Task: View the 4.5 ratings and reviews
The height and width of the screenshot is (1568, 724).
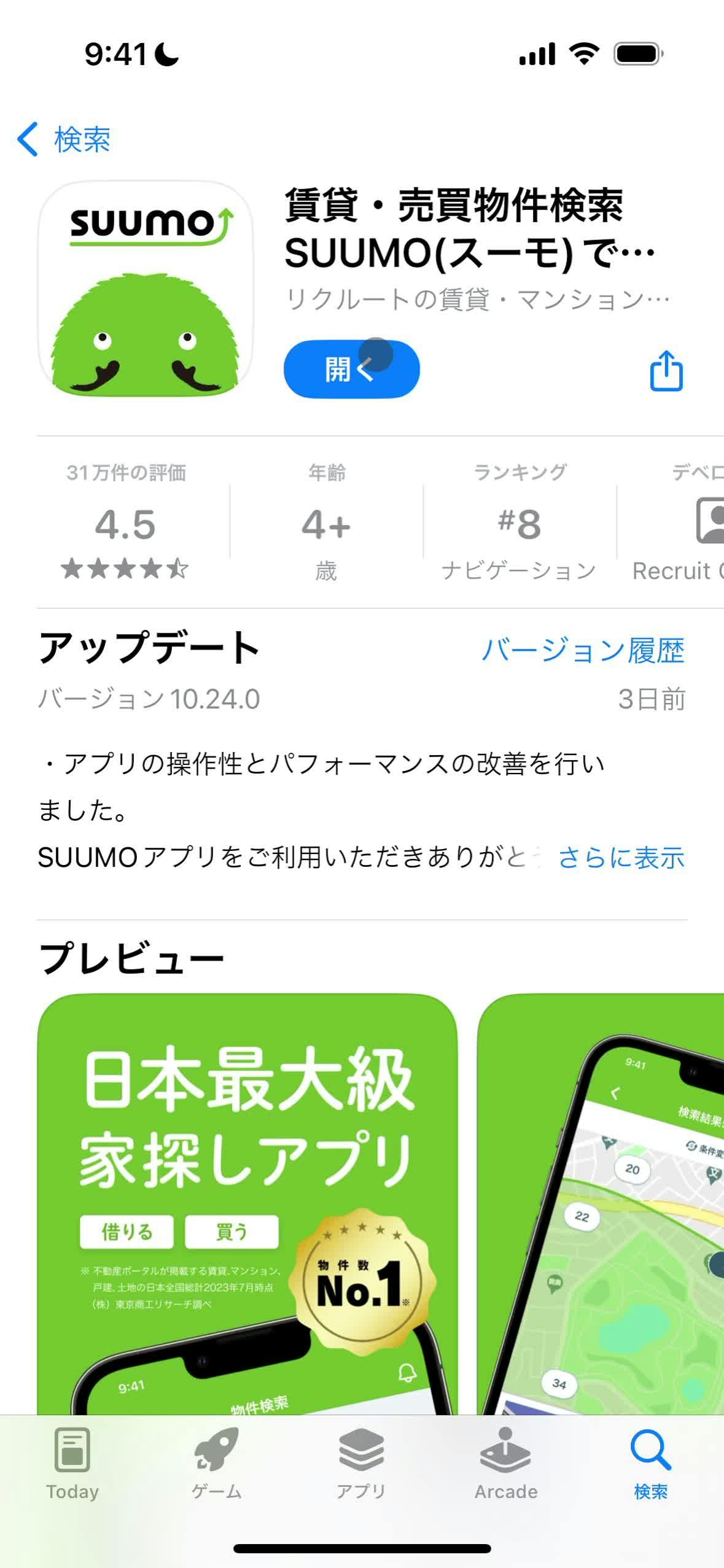Action: tap(125, 525)
